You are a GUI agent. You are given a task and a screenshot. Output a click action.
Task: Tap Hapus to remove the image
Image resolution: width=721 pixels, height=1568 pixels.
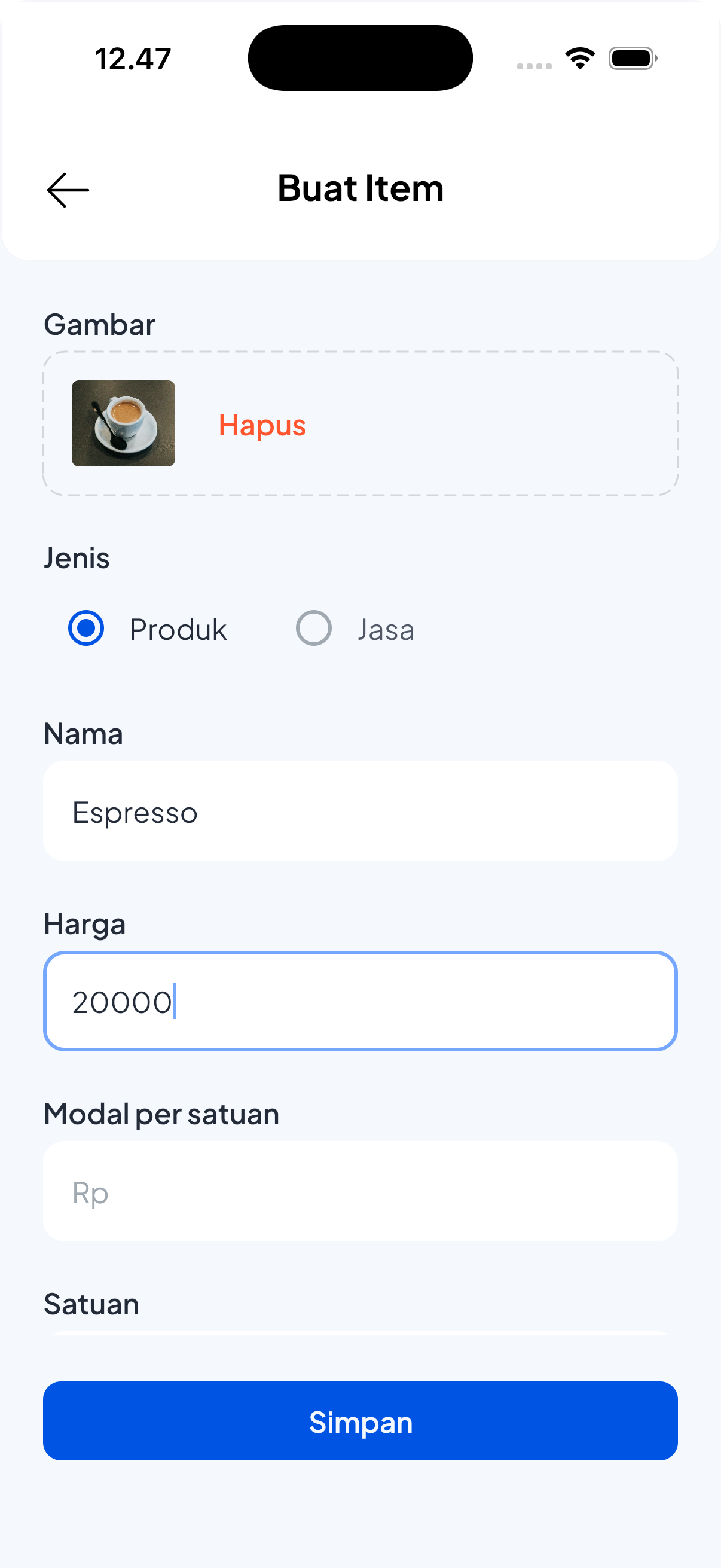pyautogui.click(x=262, y=425)
